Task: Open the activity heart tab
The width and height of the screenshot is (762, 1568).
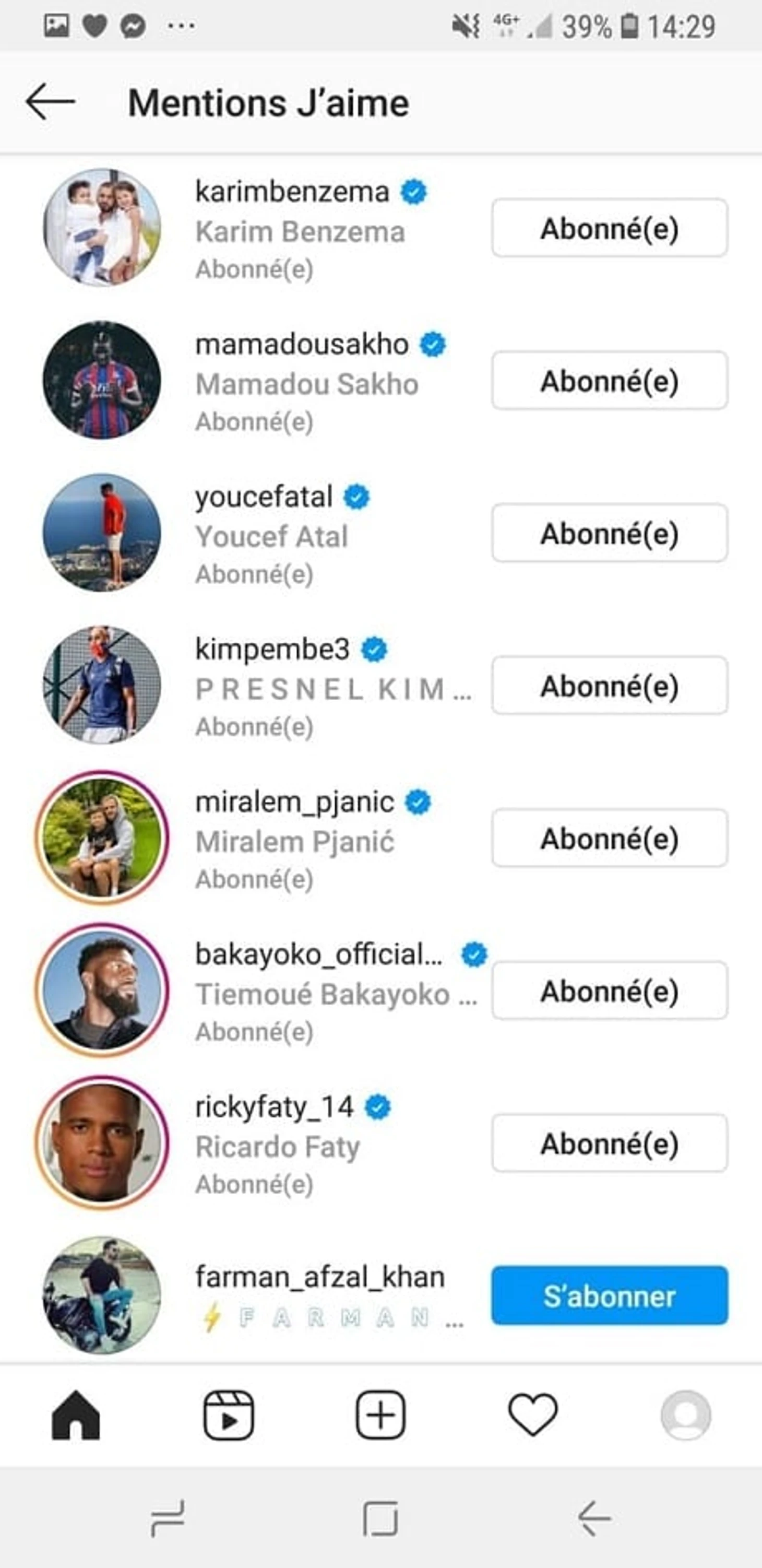Action: click(532, 1415)
